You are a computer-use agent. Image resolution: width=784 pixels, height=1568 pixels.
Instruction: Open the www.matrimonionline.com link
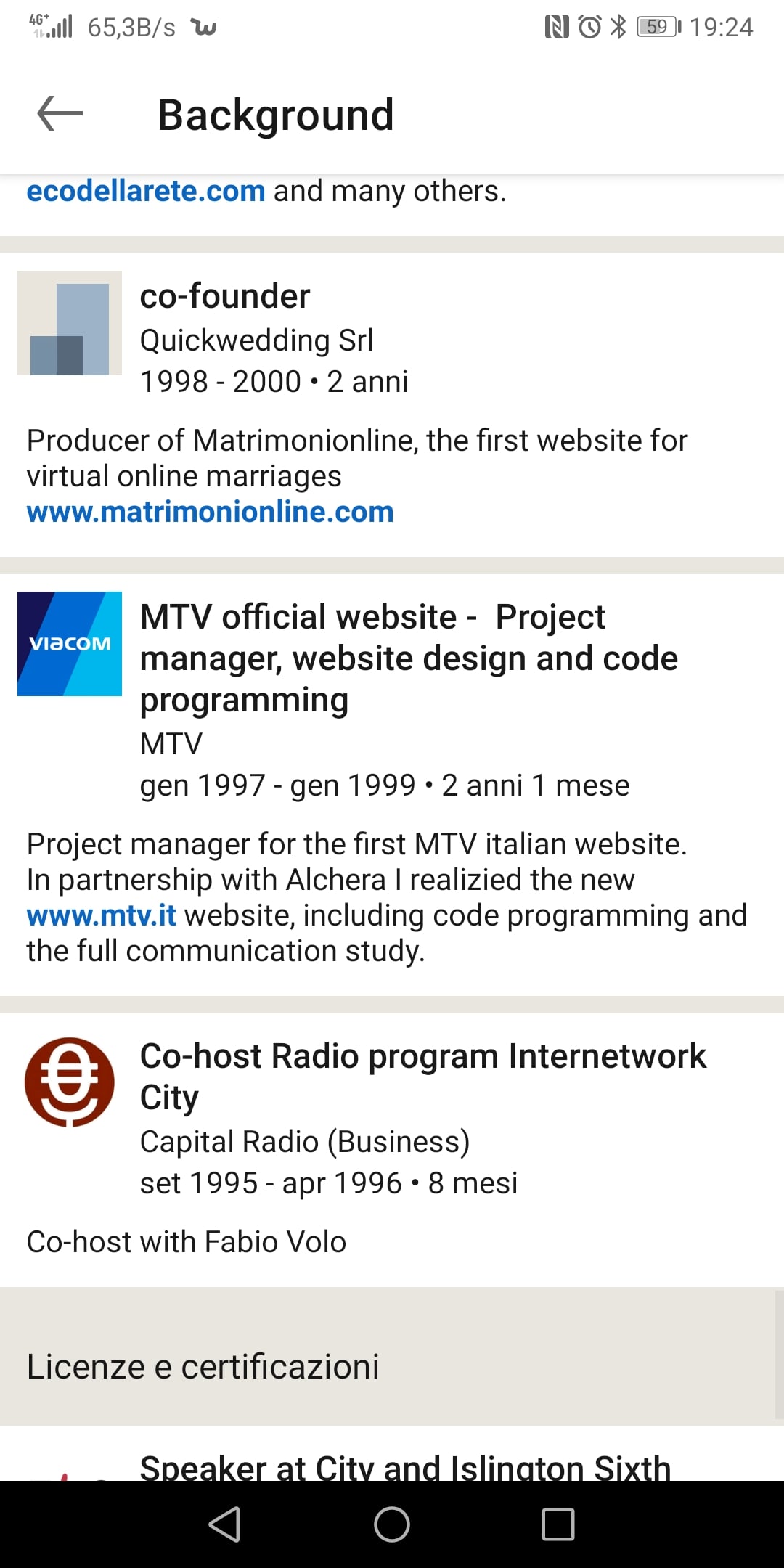click(x=210, y=512)
